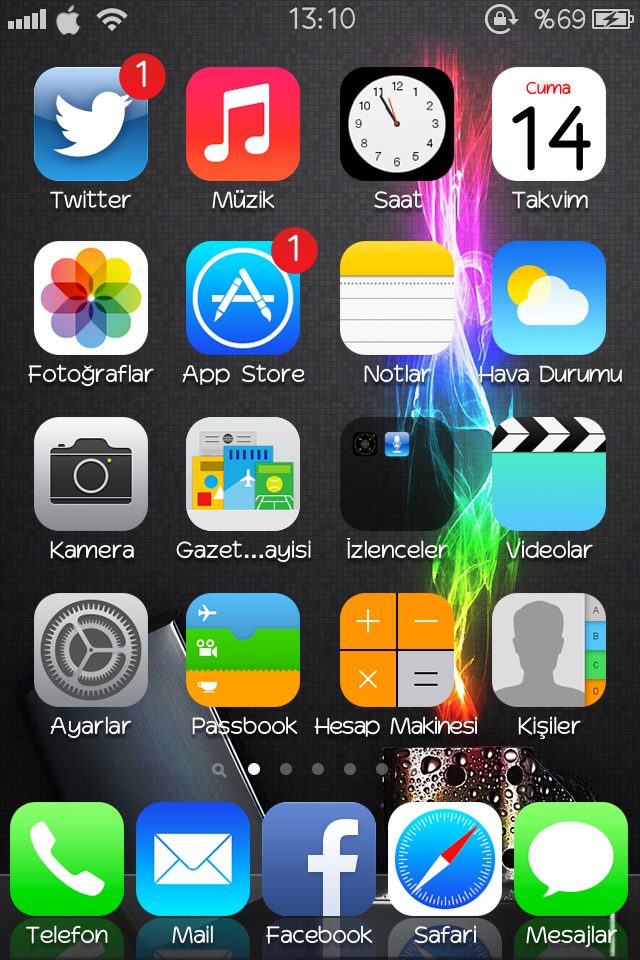Open Fotoğraflar photo gallery

pyautogui.click(x=91, y=298)
